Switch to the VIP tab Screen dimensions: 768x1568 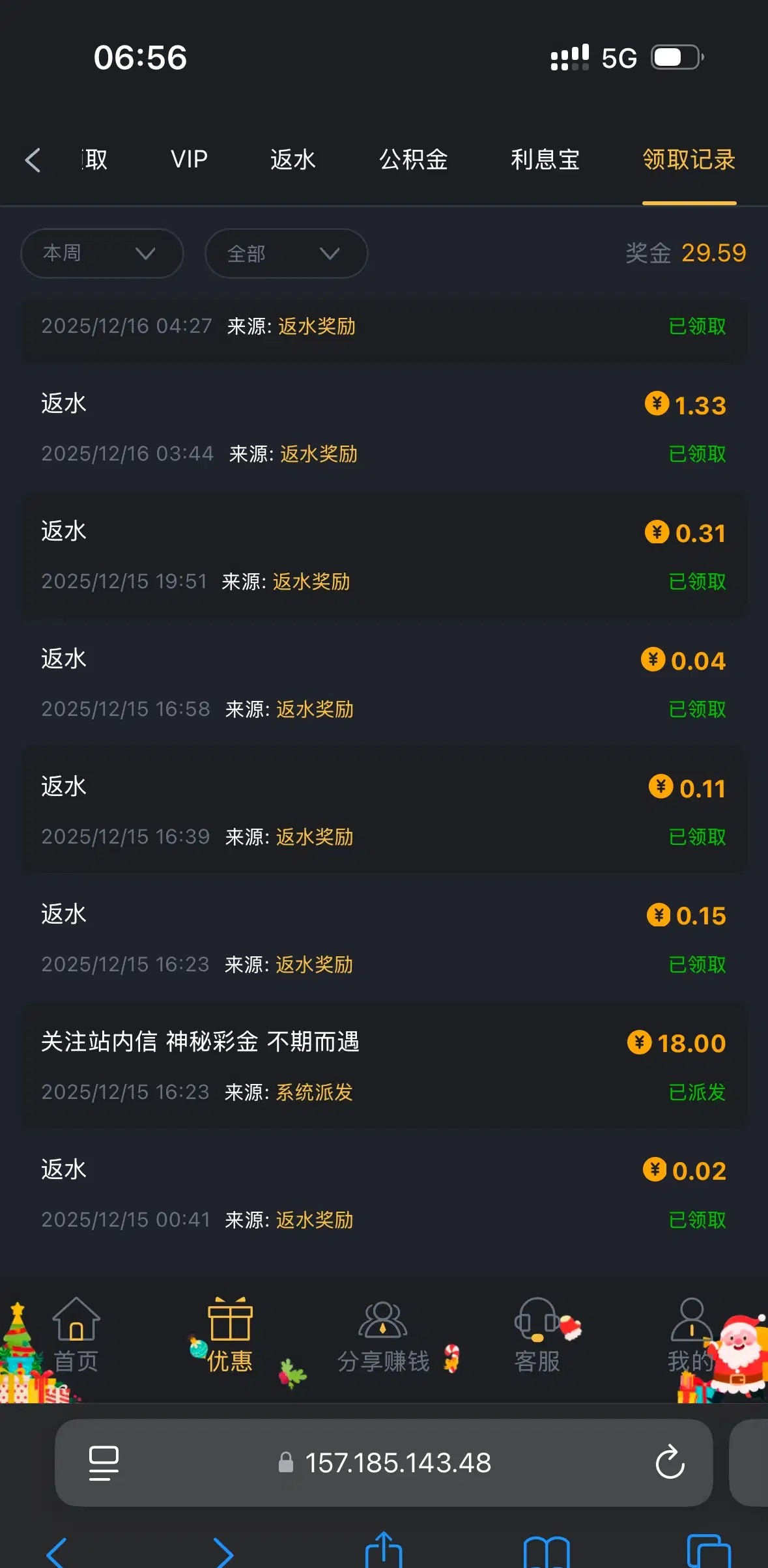point(189,160)
